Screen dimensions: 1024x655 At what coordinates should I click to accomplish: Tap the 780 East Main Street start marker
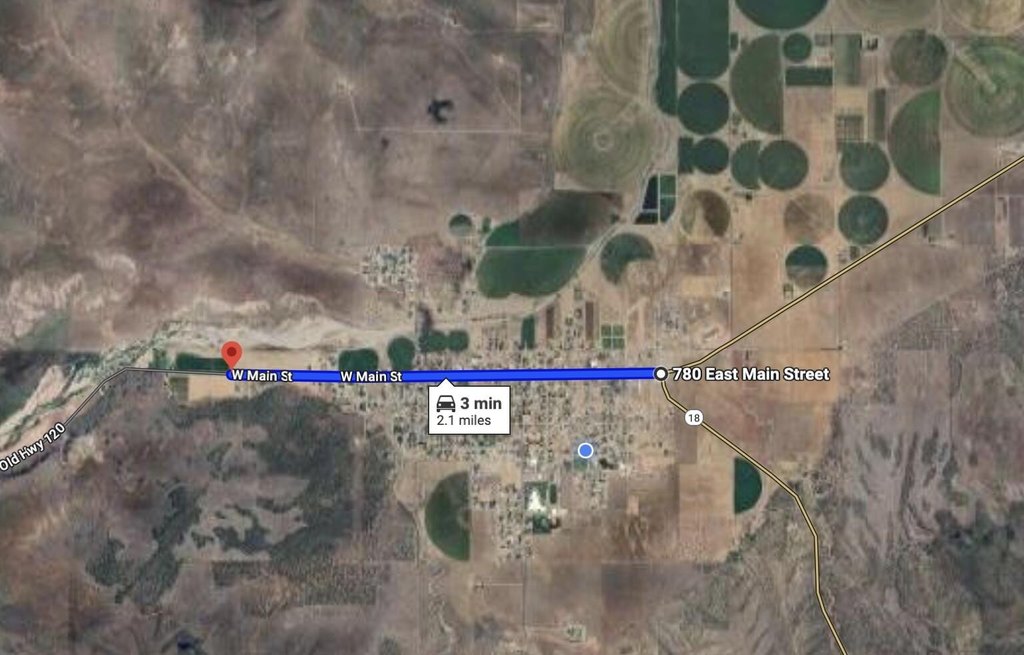pyautogui.click(x=660, y=373)
